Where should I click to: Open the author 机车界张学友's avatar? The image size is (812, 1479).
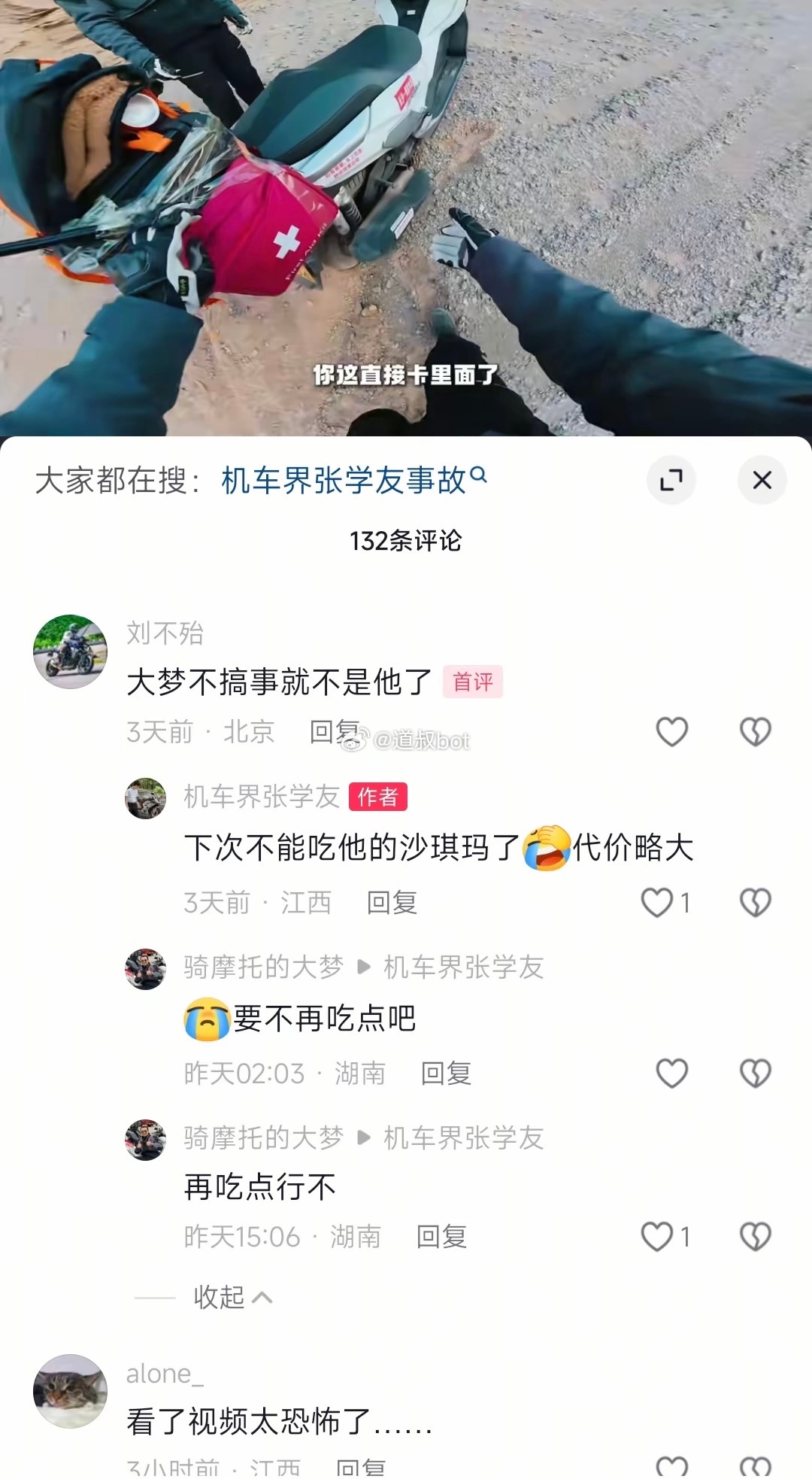coord(146,799)
